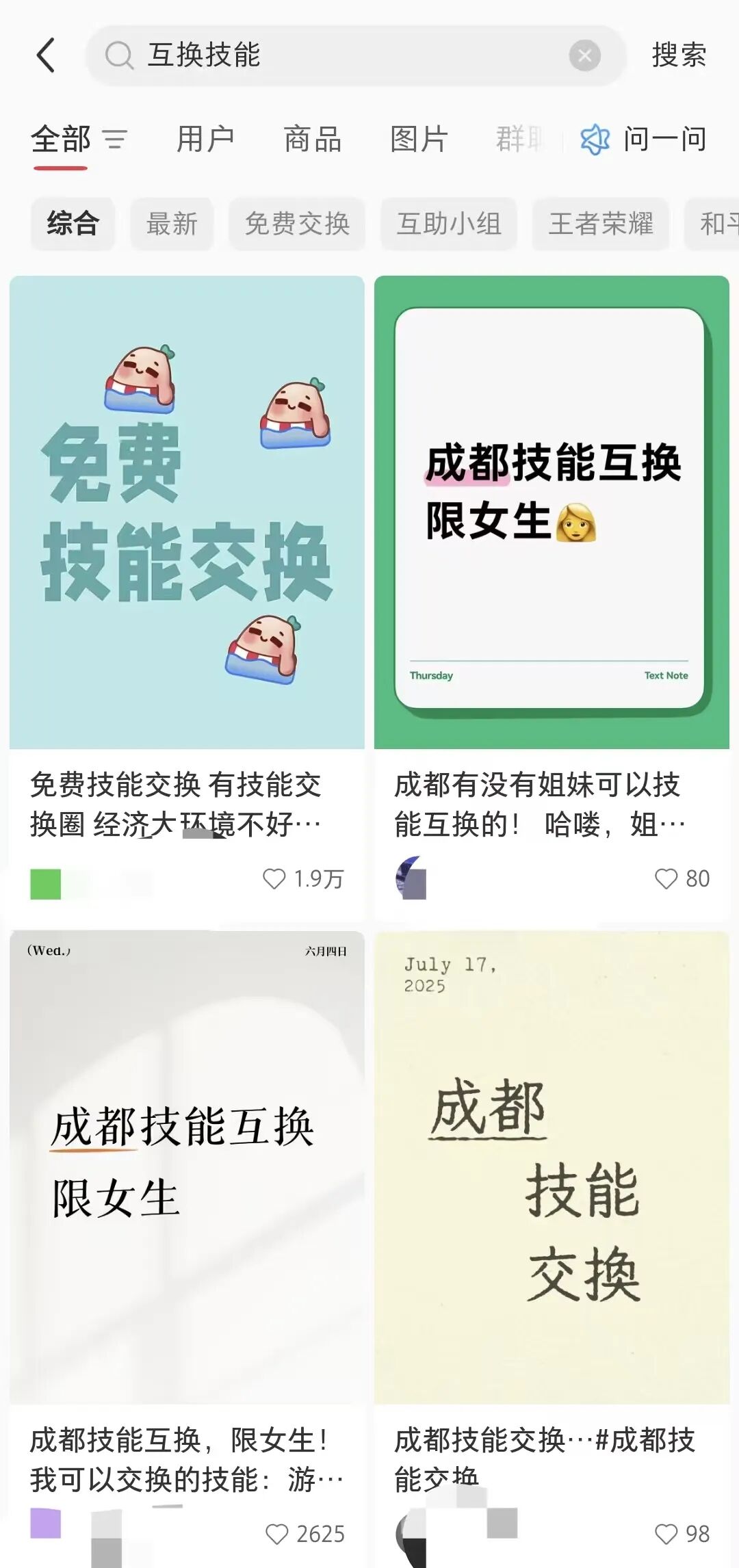Open the 成都技能互换，限女生 post
Viewport: 739px width, 1568px height.
tap(187, 1167)
